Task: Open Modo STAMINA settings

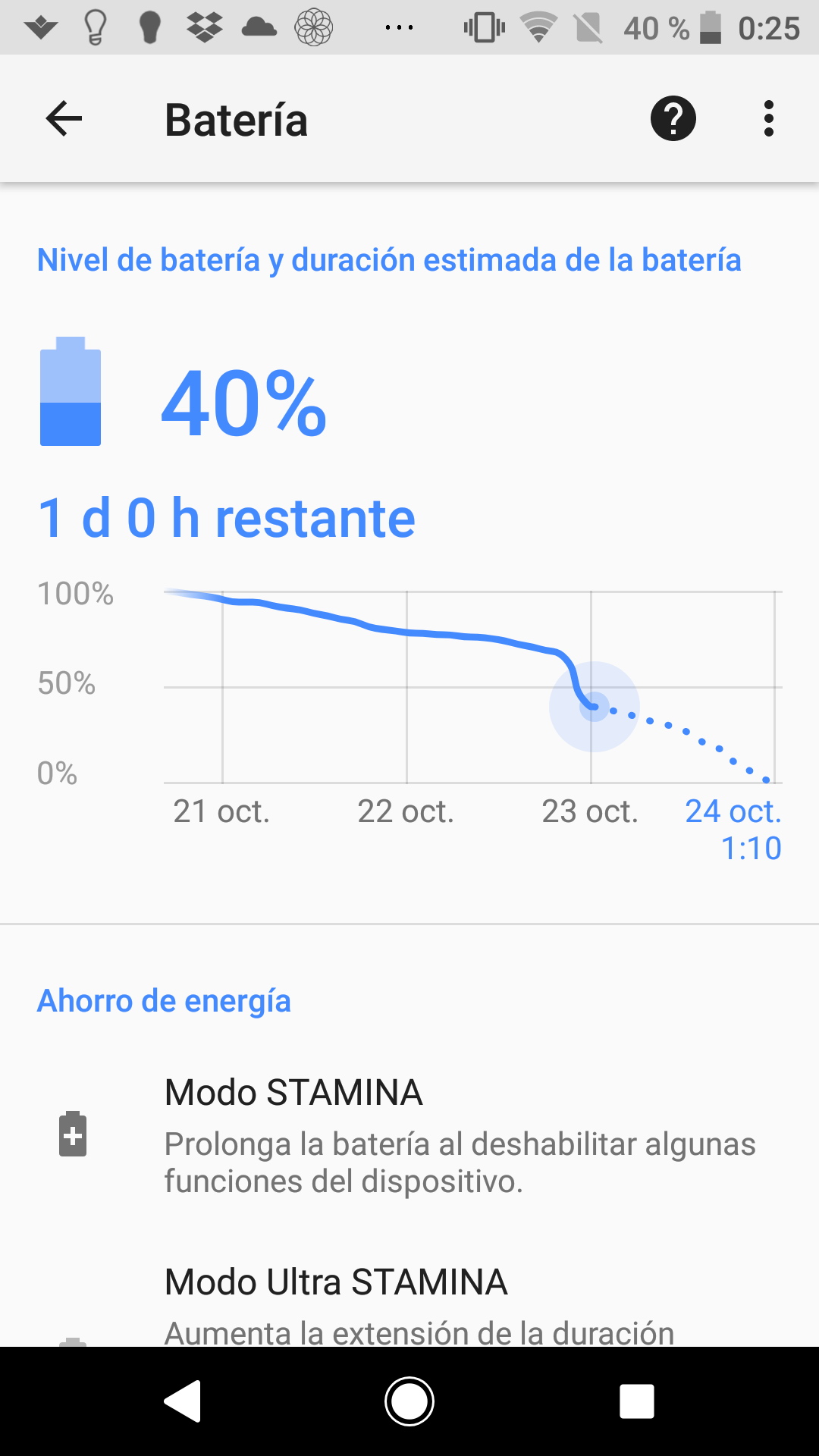Action: click(x=409, y=1135)
